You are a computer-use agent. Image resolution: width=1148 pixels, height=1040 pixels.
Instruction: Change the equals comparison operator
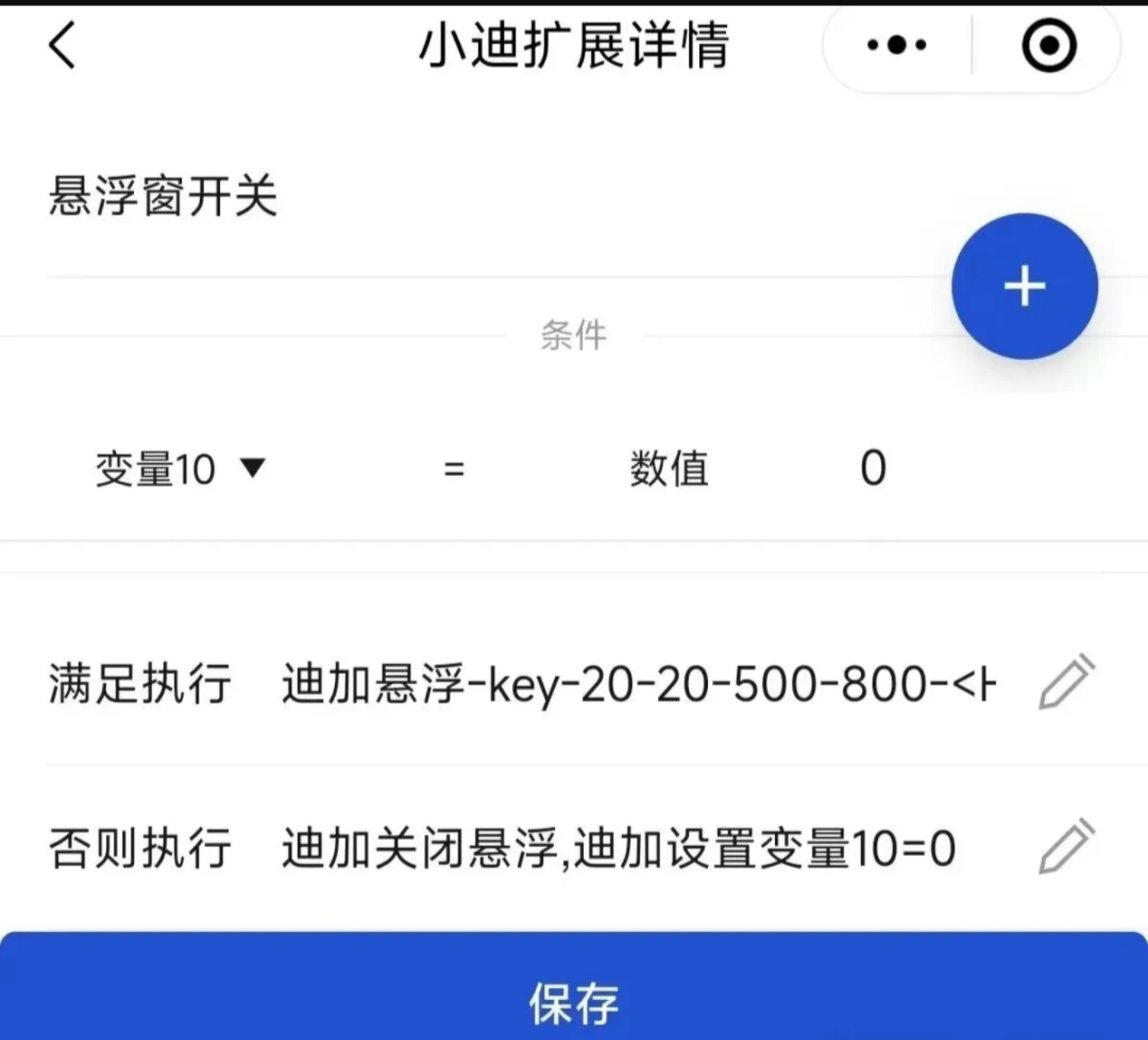(454, 469)
